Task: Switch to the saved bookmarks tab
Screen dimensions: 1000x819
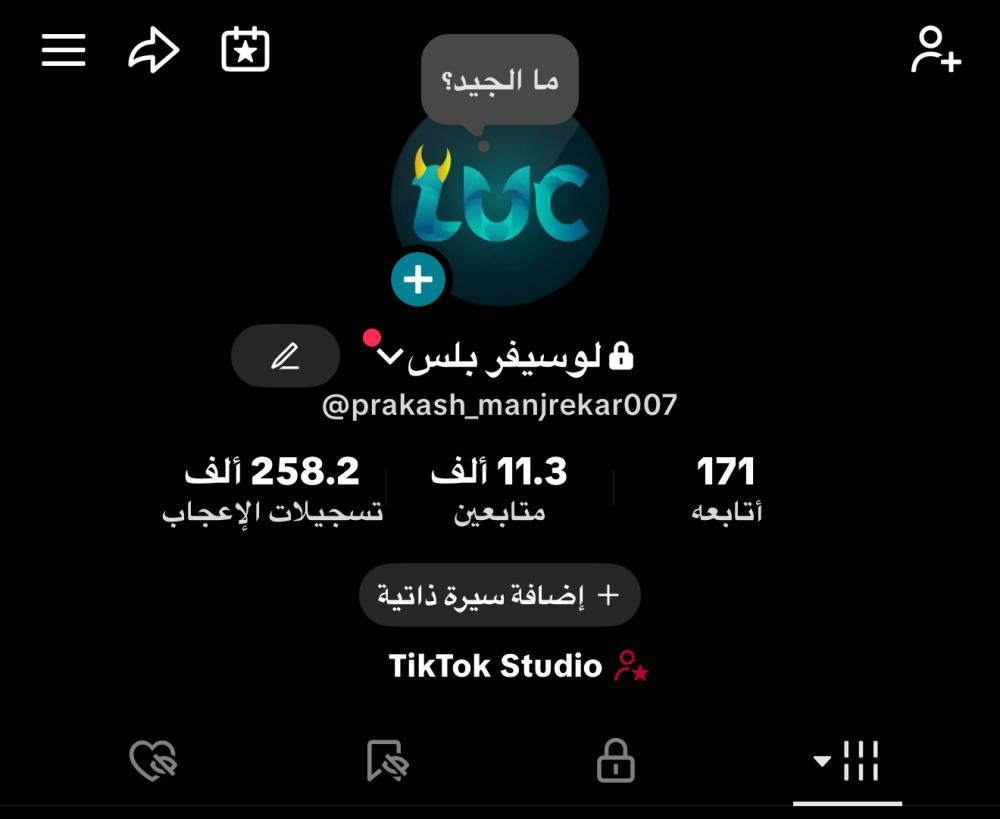Action: 386,762
